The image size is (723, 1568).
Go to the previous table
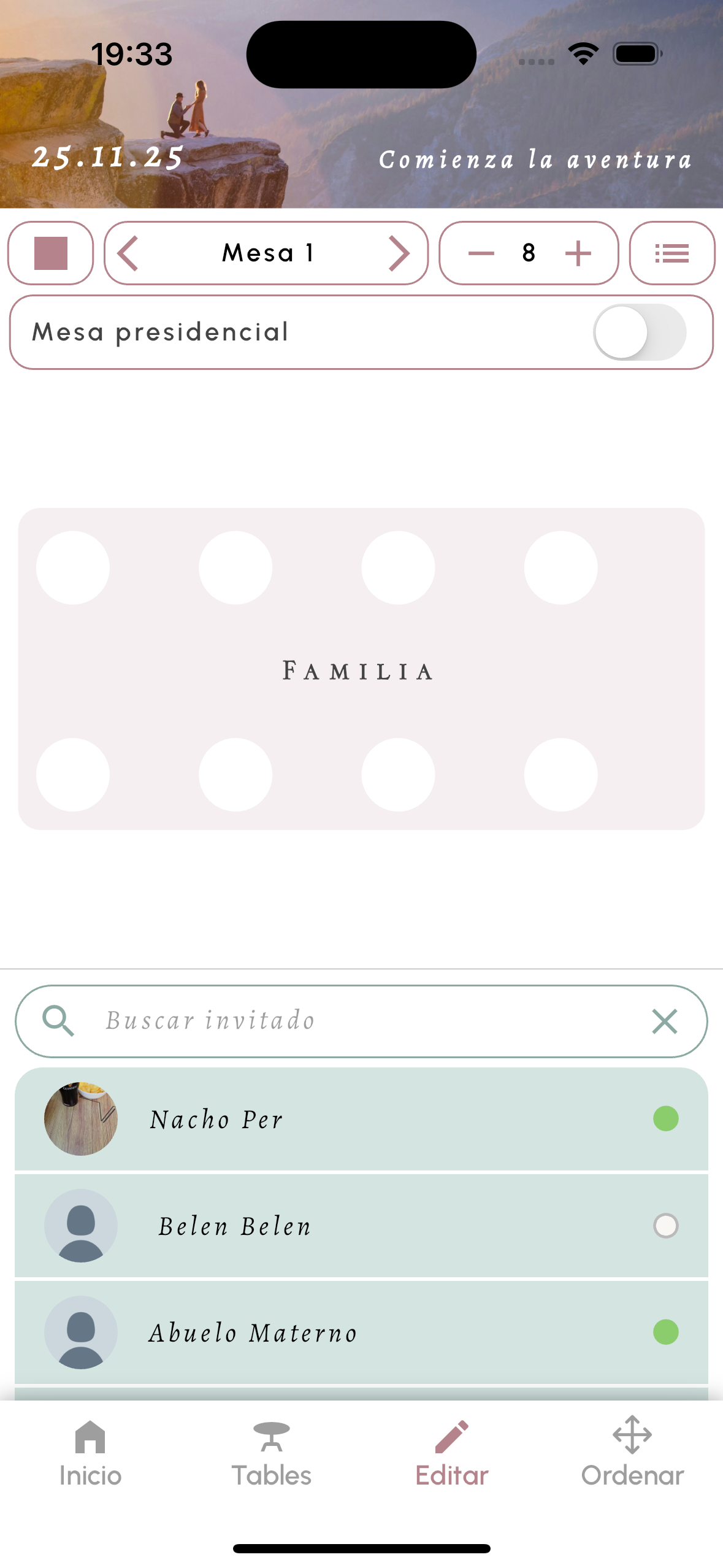click(x=128, y=253)
